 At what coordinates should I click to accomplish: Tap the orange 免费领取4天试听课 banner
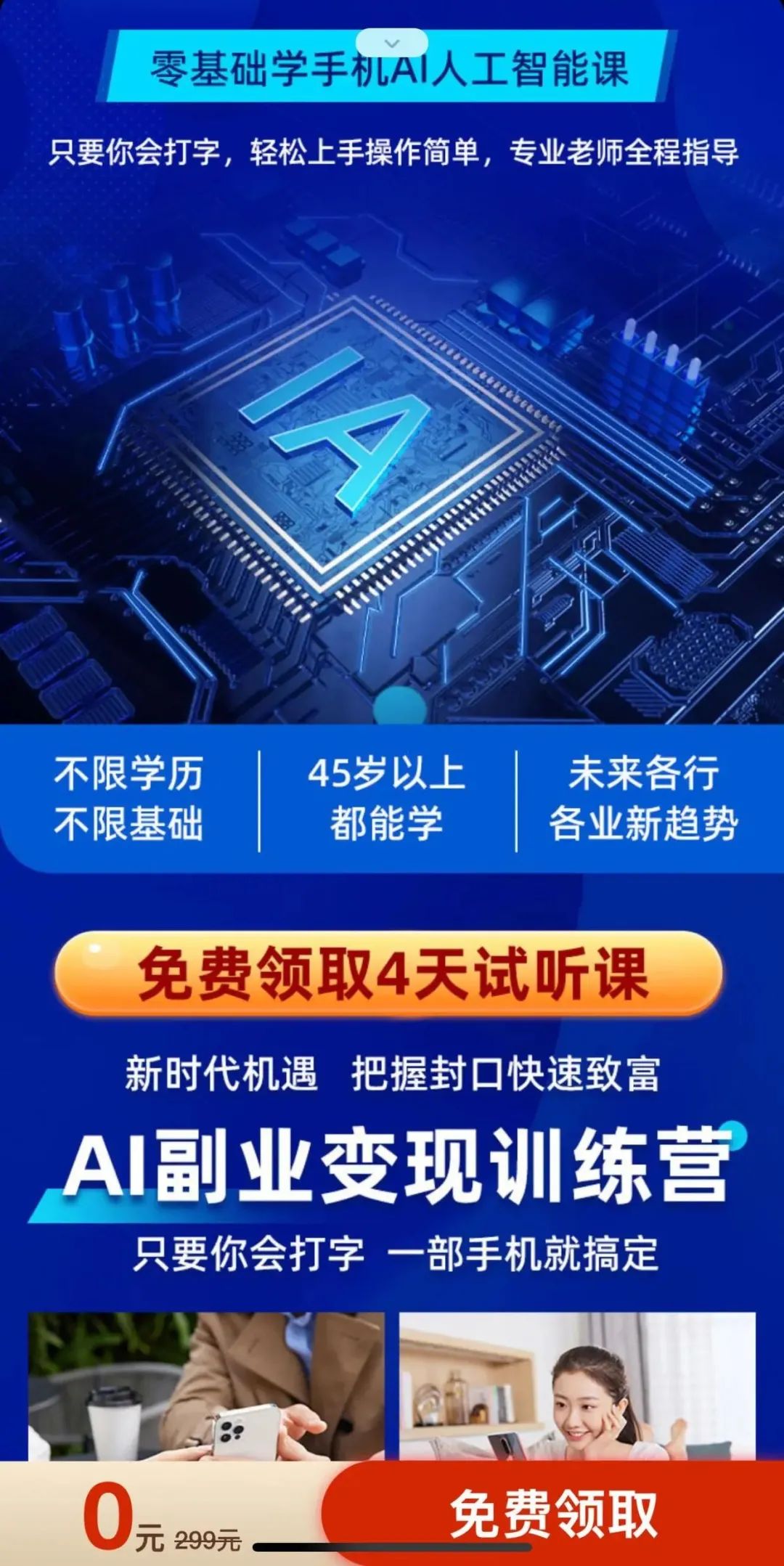point(389,974)
